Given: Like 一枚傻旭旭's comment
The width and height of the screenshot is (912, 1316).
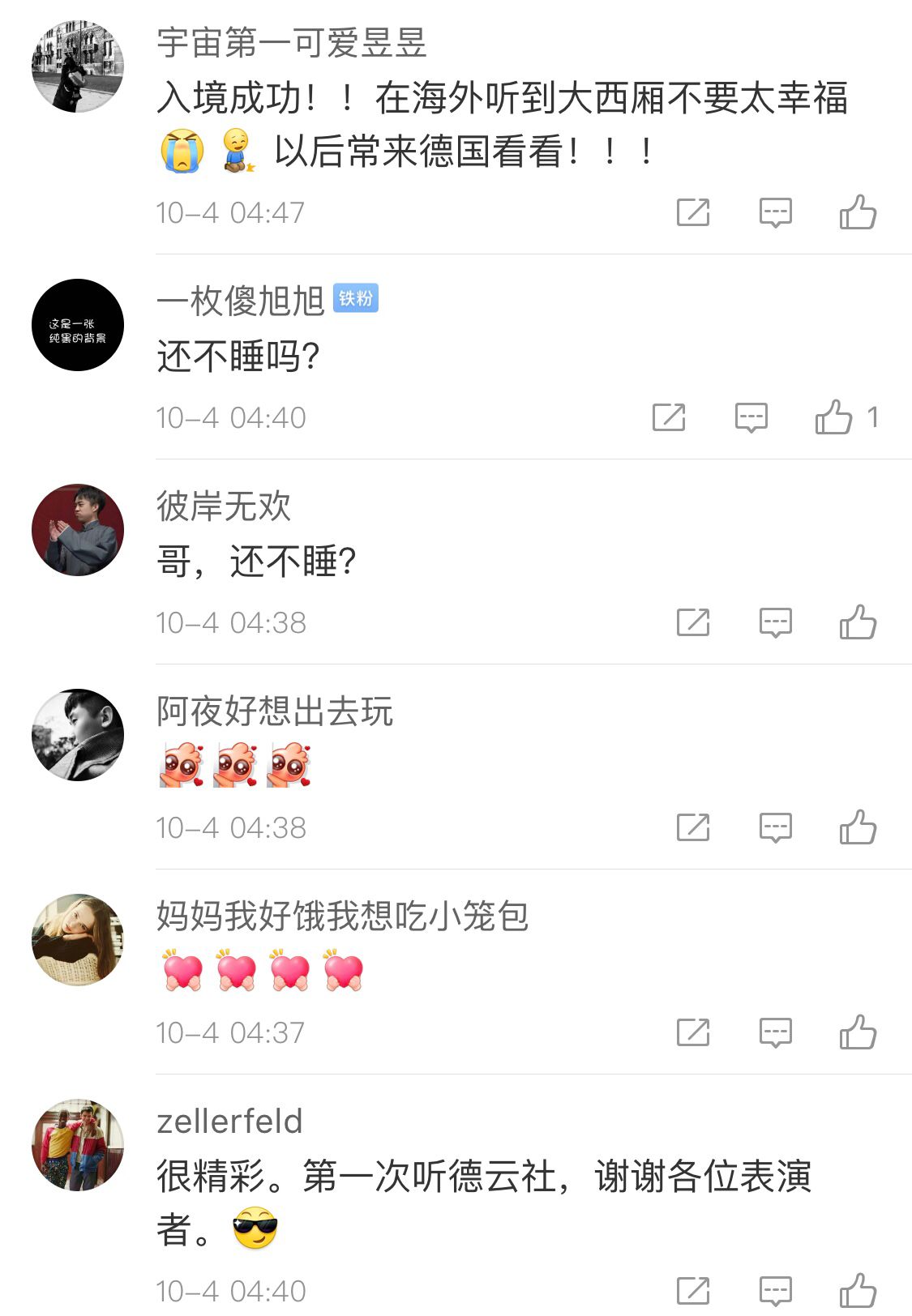Looking at the screenshot, I should [x=834, y=418].
